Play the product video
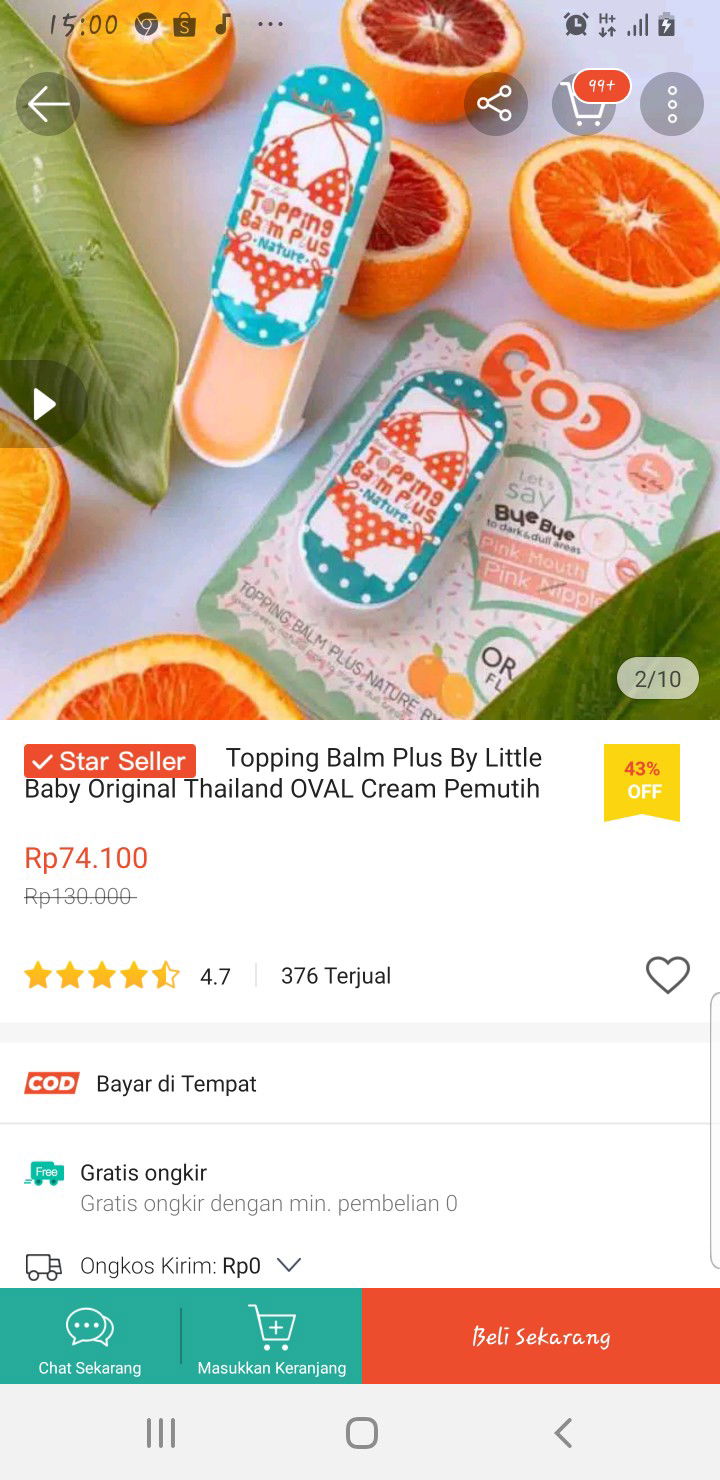The image size is (720, 1480). pos(44,404)
